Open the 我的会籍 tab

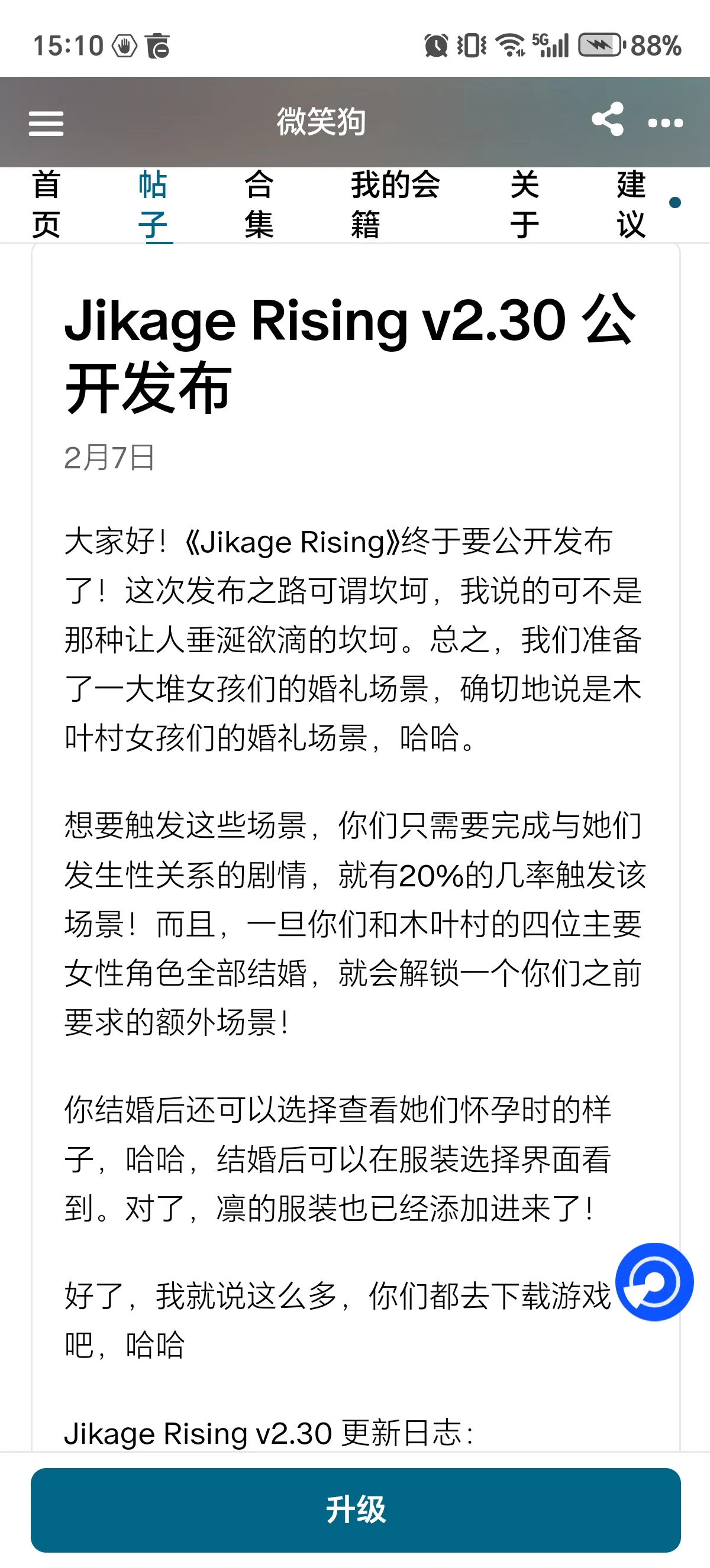pos(395,205)
